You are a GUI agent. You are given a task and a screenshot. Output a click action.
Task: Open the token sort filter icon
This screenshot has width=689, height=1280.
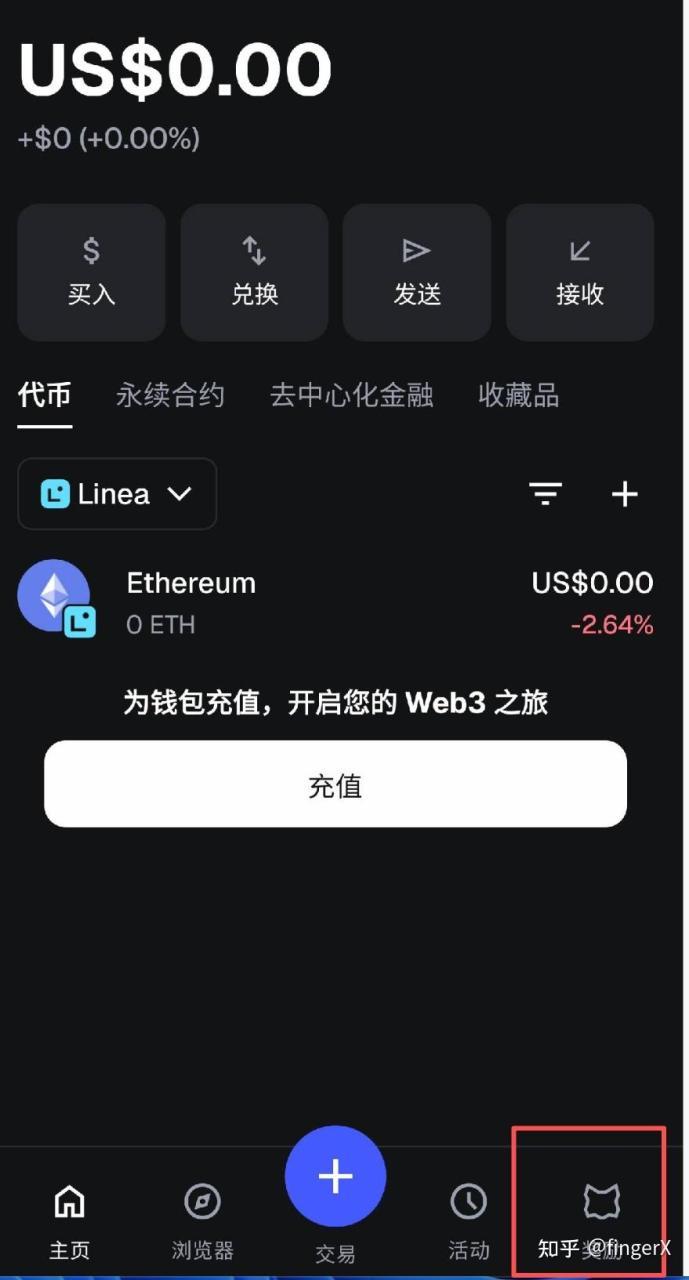[x=546, y=494]
